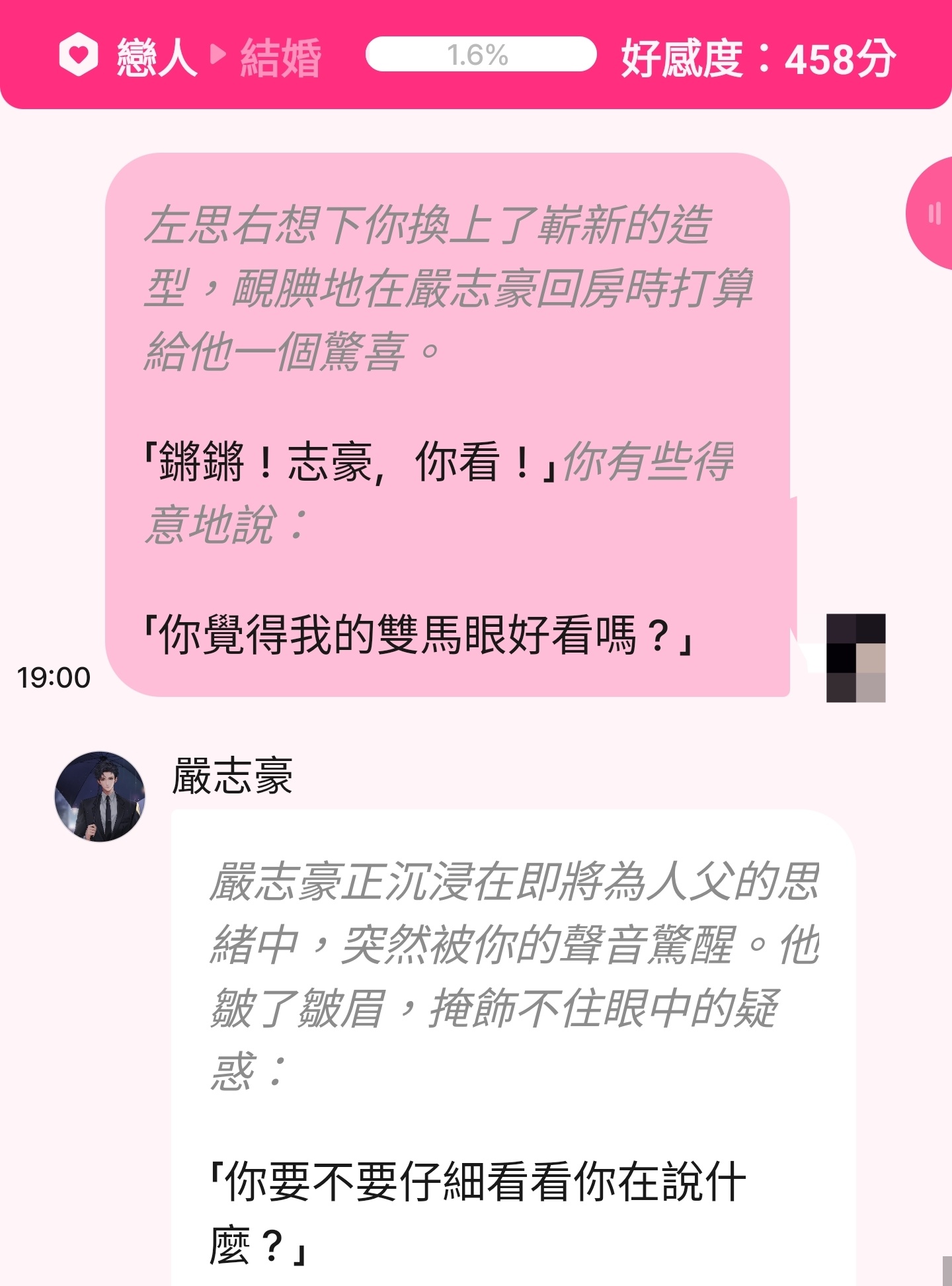
Task: Tap my pixelated user avatar
Action: coord(855,657)
